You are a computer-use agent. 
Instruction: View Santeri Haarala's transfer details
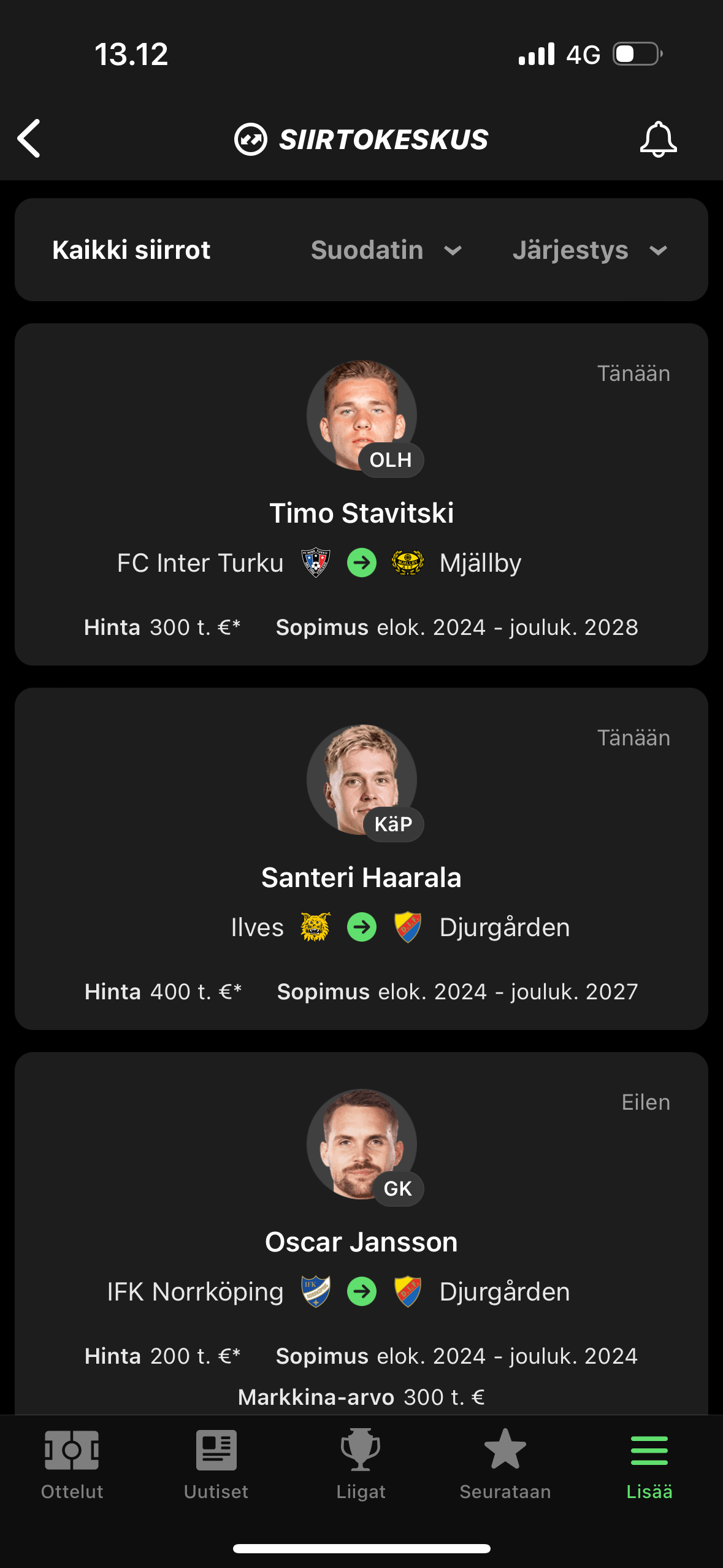pyautogui.click(x=361, y=859)
